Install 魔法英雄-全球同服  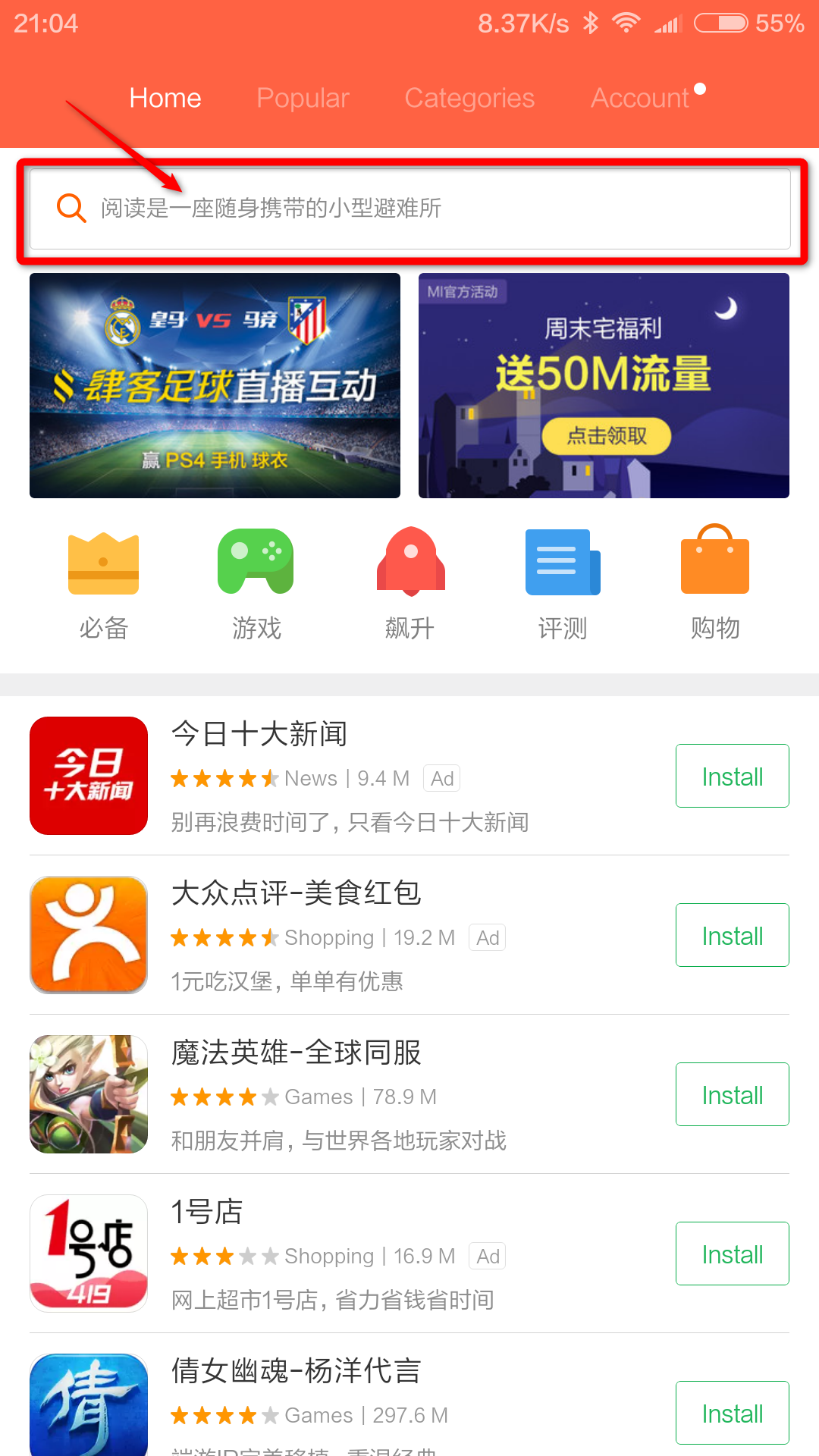(x=732, y=1094)
